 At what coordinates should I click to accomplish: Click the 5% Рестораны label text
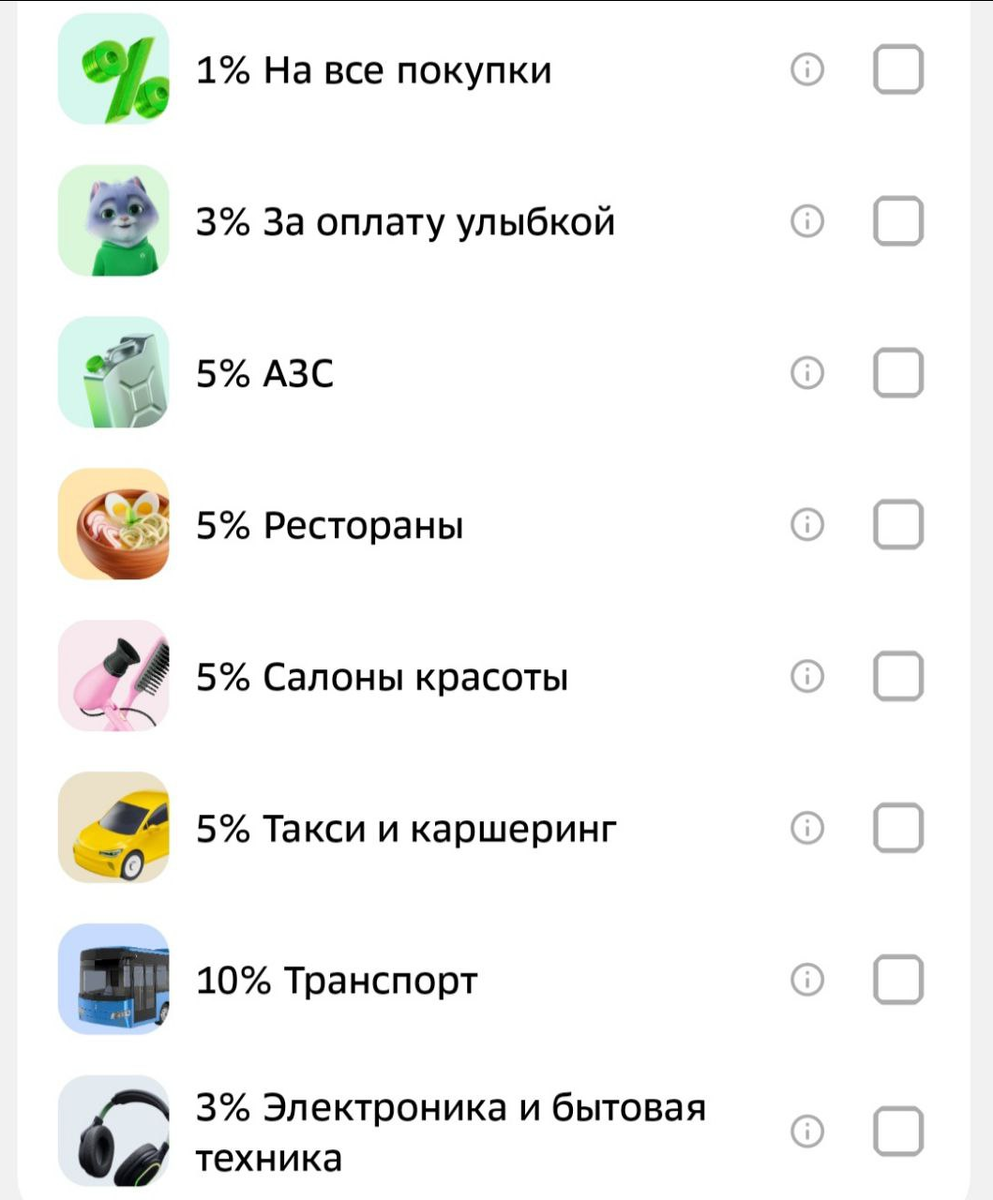330,523
